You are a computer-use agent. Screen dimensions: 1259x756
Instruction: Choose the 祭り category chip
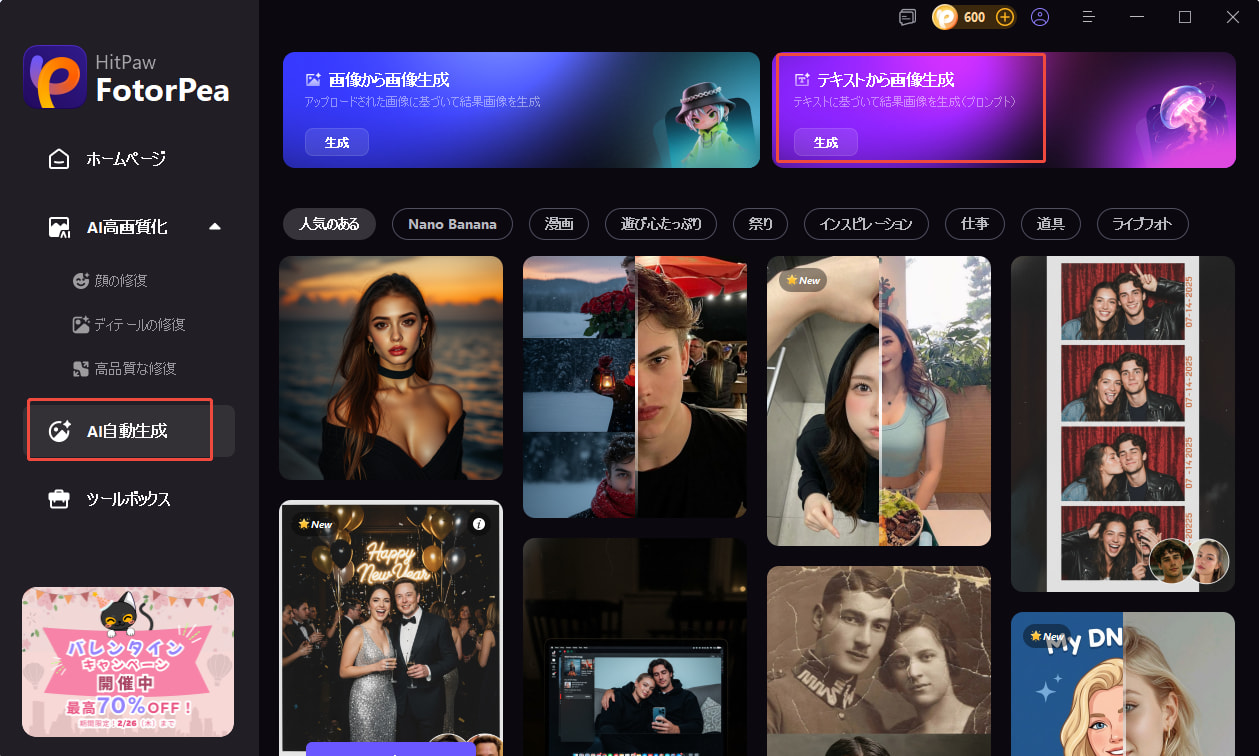click(x=760, y=224)
